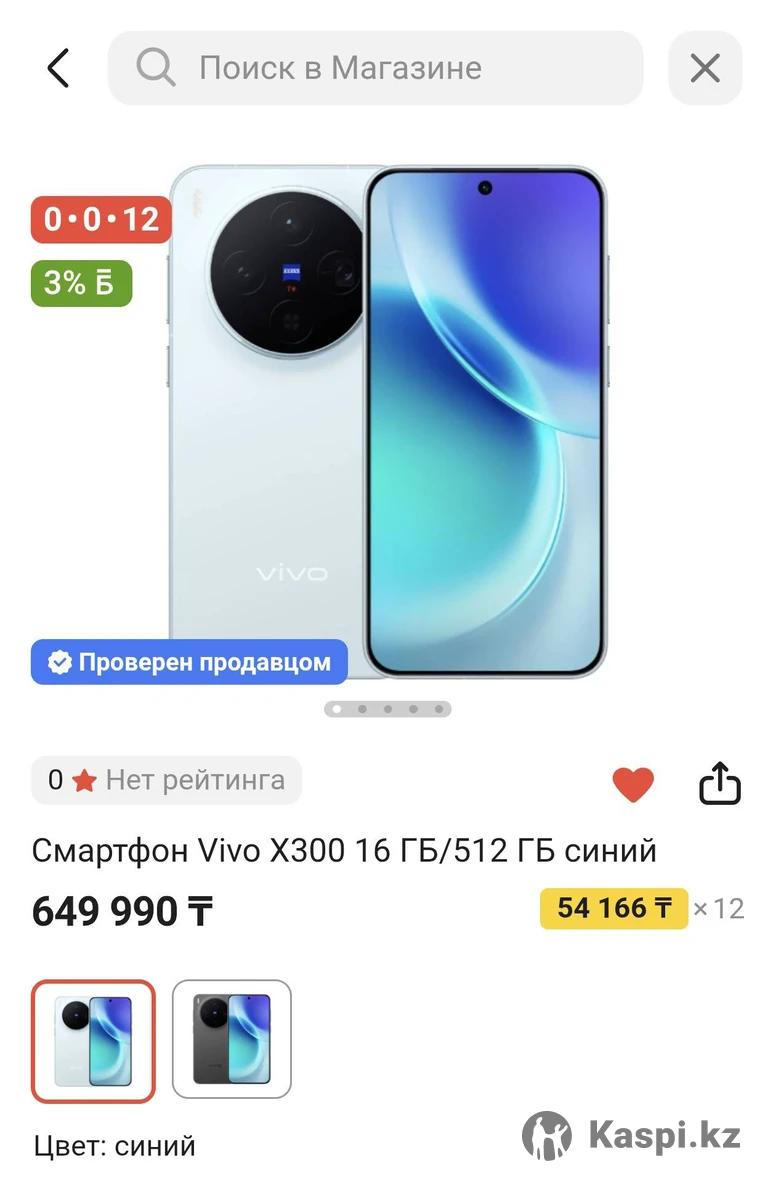Open the rating chip showing no rating
Image resolution: width=776 pixels, height=1200 pixels.
coord(166,780)
